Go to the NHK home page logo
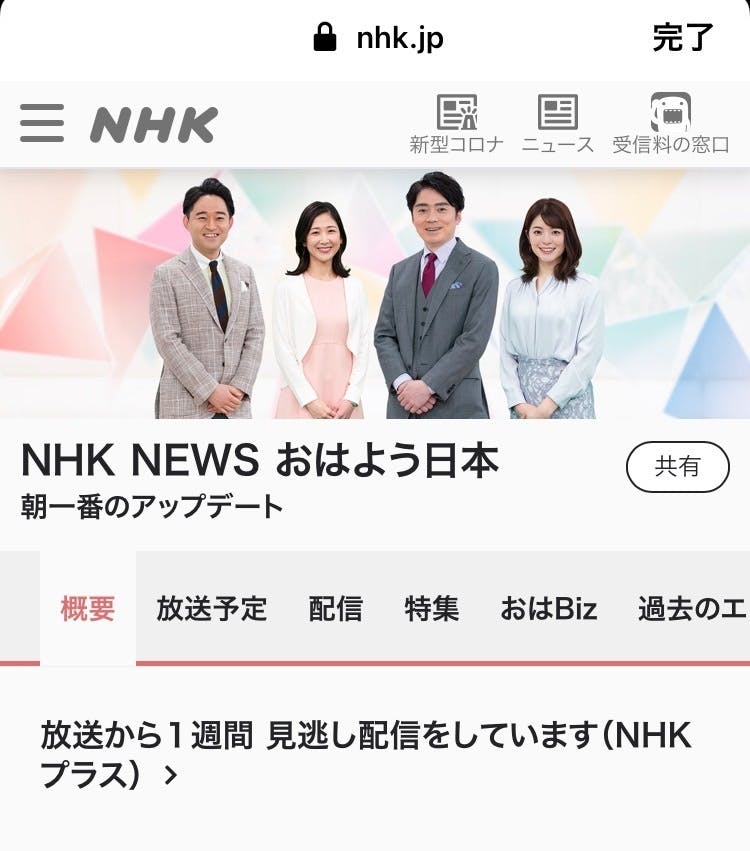750x851 pixels. tap(154, 125)
